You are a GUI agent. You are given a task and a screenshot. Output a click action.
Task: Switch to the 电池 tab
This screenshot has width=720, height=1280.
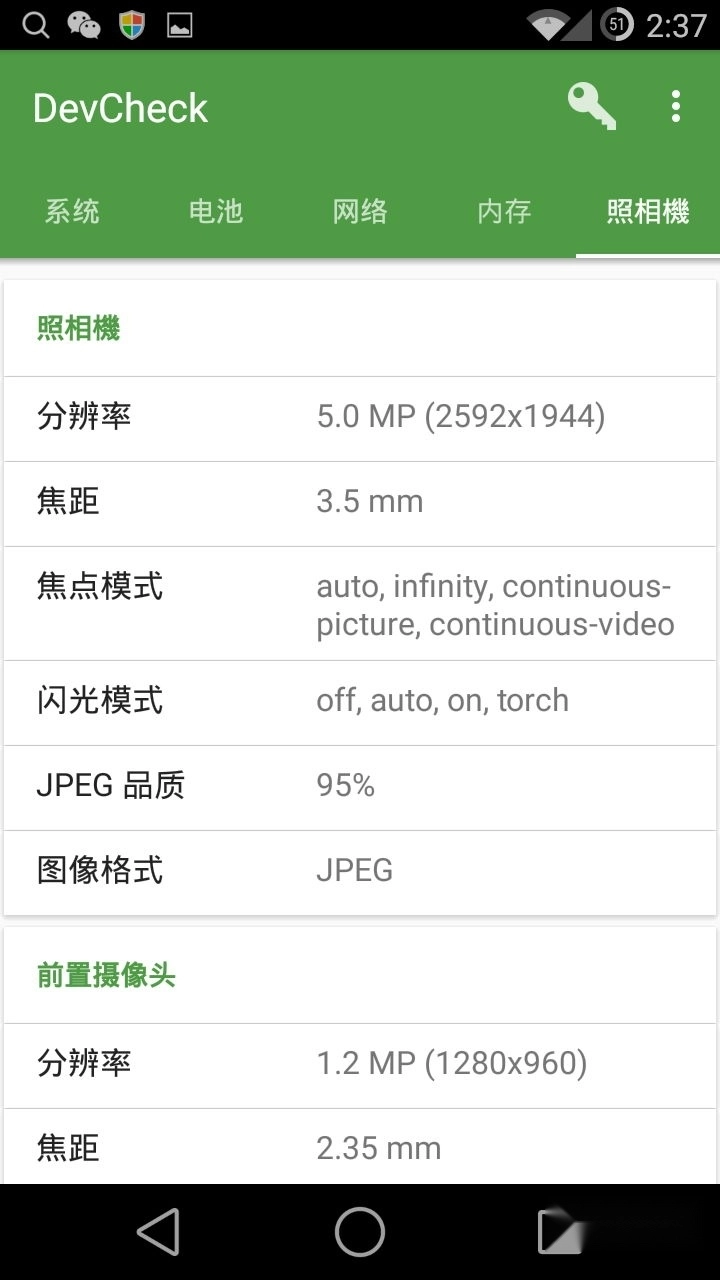coord(215,212)
